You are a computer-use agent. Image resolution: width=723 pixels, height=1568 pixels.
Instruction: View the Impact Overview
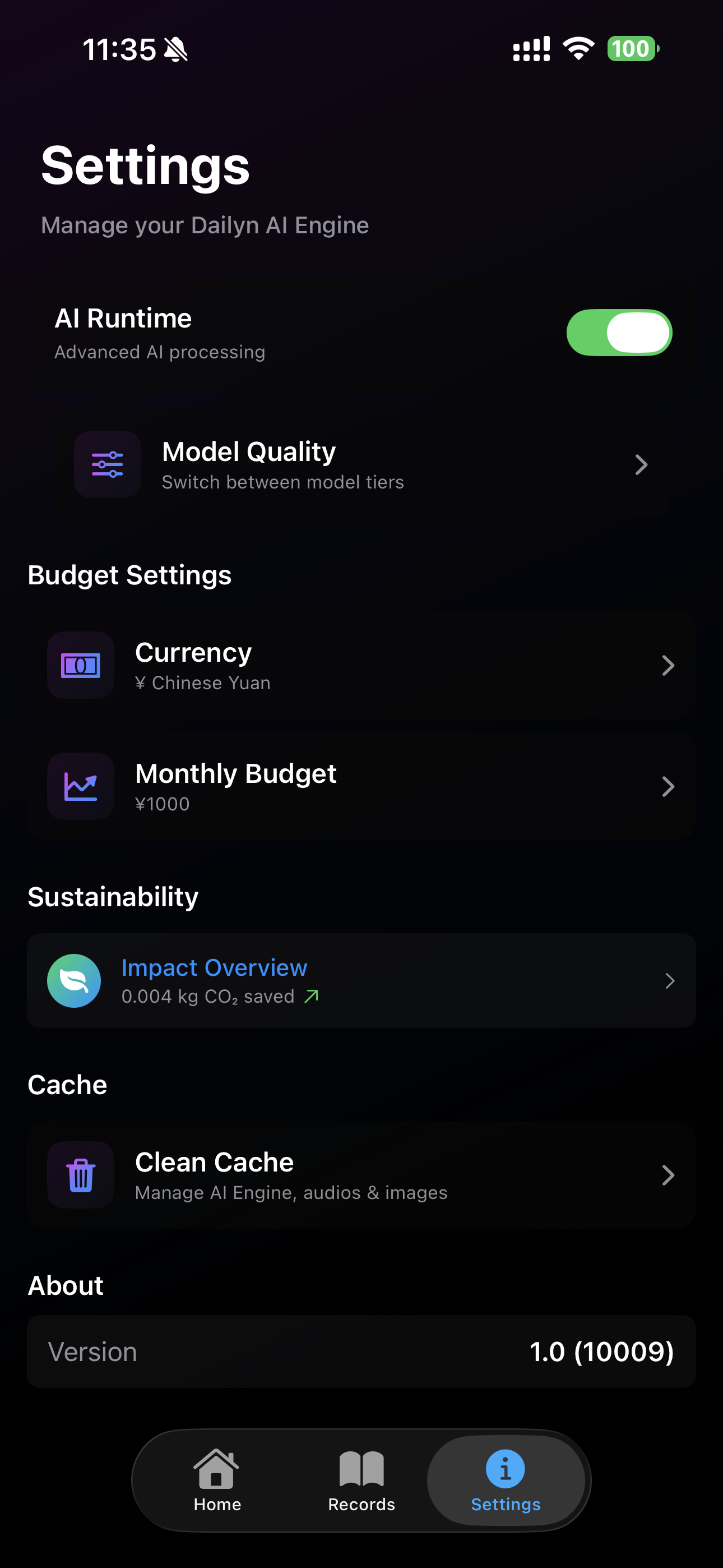[x=361, y=981]
